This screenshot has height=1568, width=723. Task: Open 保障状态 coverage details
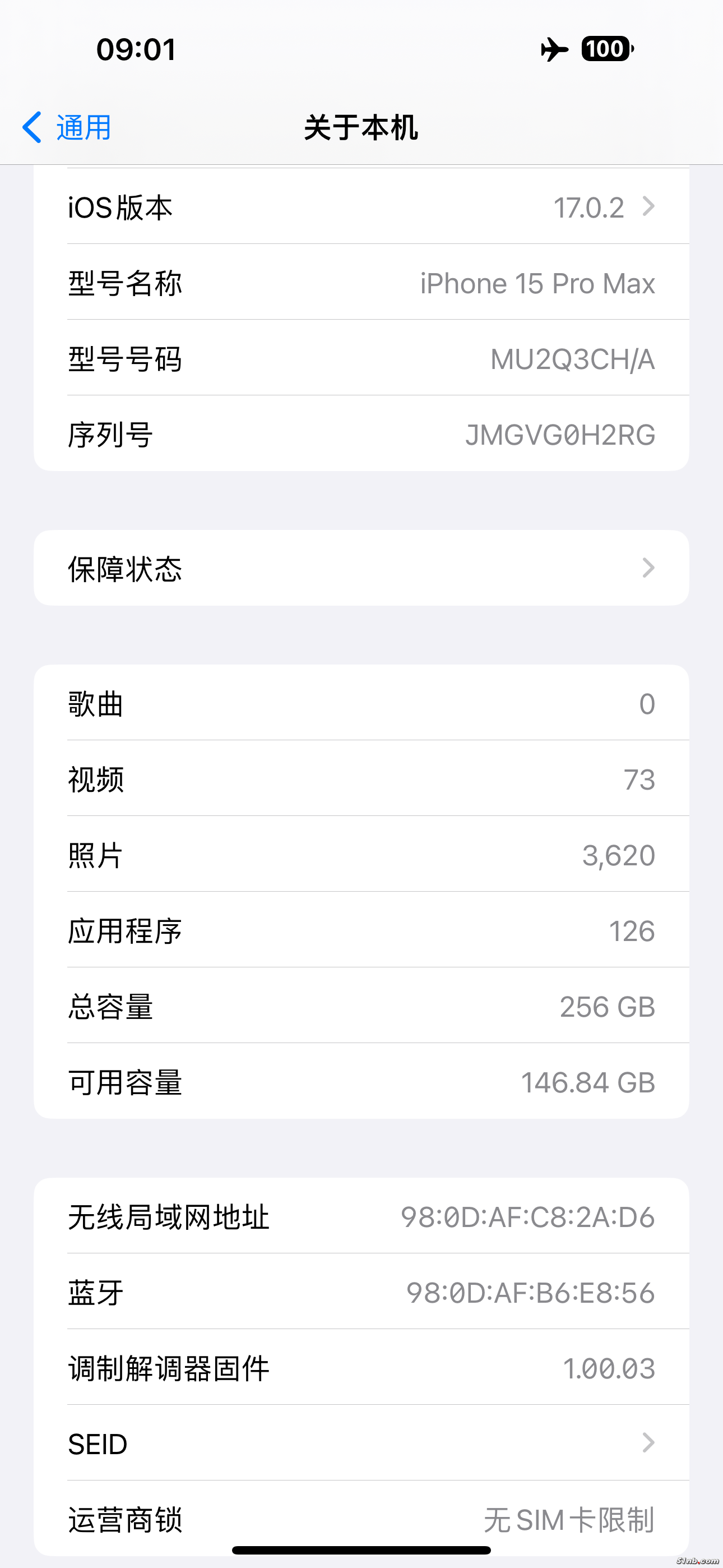pyautogui.click(x=361, y=568)
